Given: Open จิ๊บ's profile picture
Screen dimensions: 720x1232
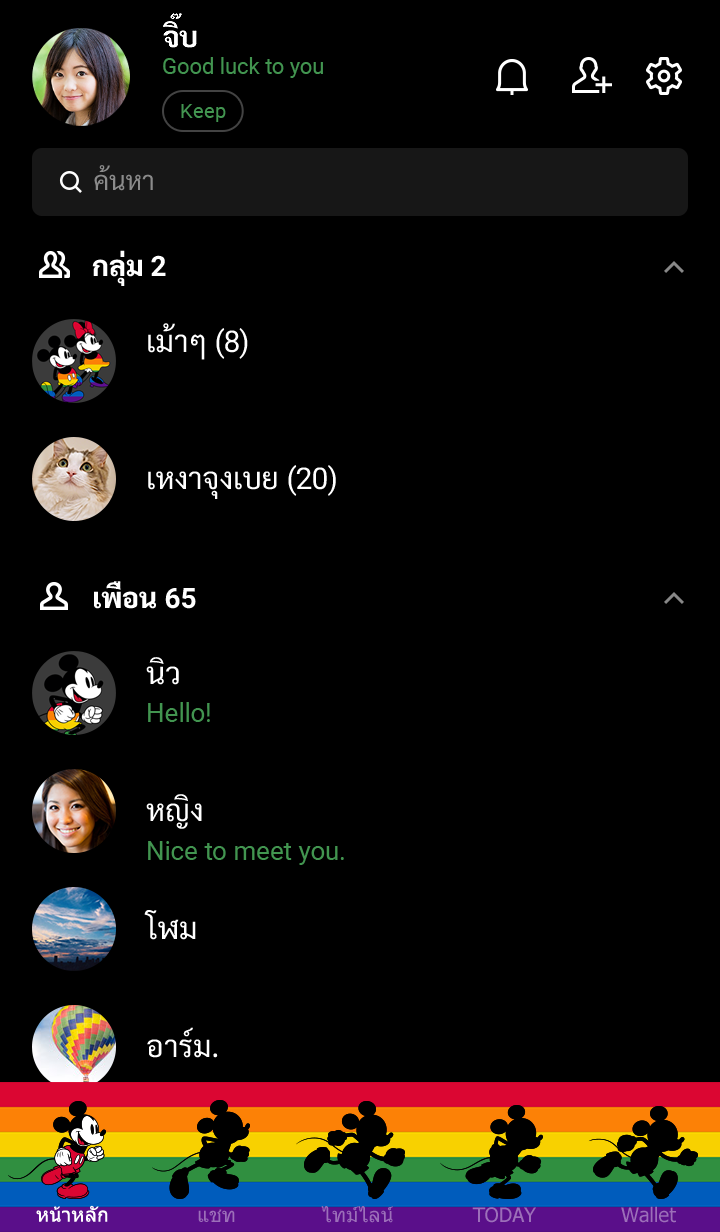Looking at the screenshot, I should (x=81, y=77).
